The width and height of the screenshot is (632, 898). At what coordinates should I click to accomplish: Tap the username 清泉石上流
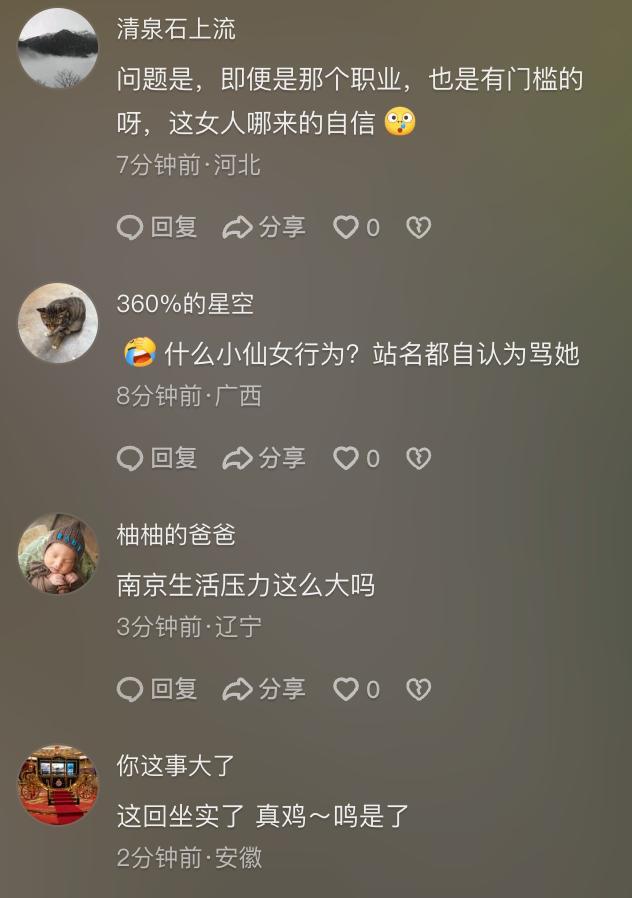[x=176, y=29]
